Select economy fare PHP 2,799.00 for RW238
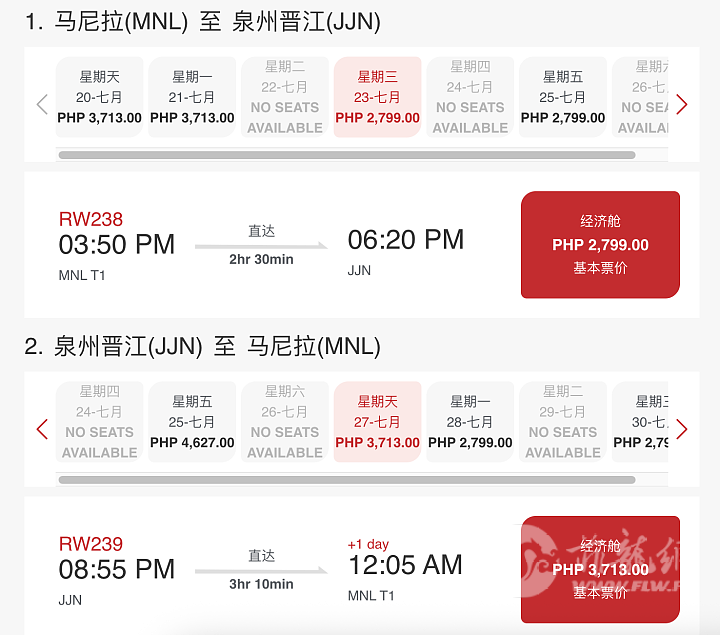Screen dimensions: 720x635 [x=600, y=245]
